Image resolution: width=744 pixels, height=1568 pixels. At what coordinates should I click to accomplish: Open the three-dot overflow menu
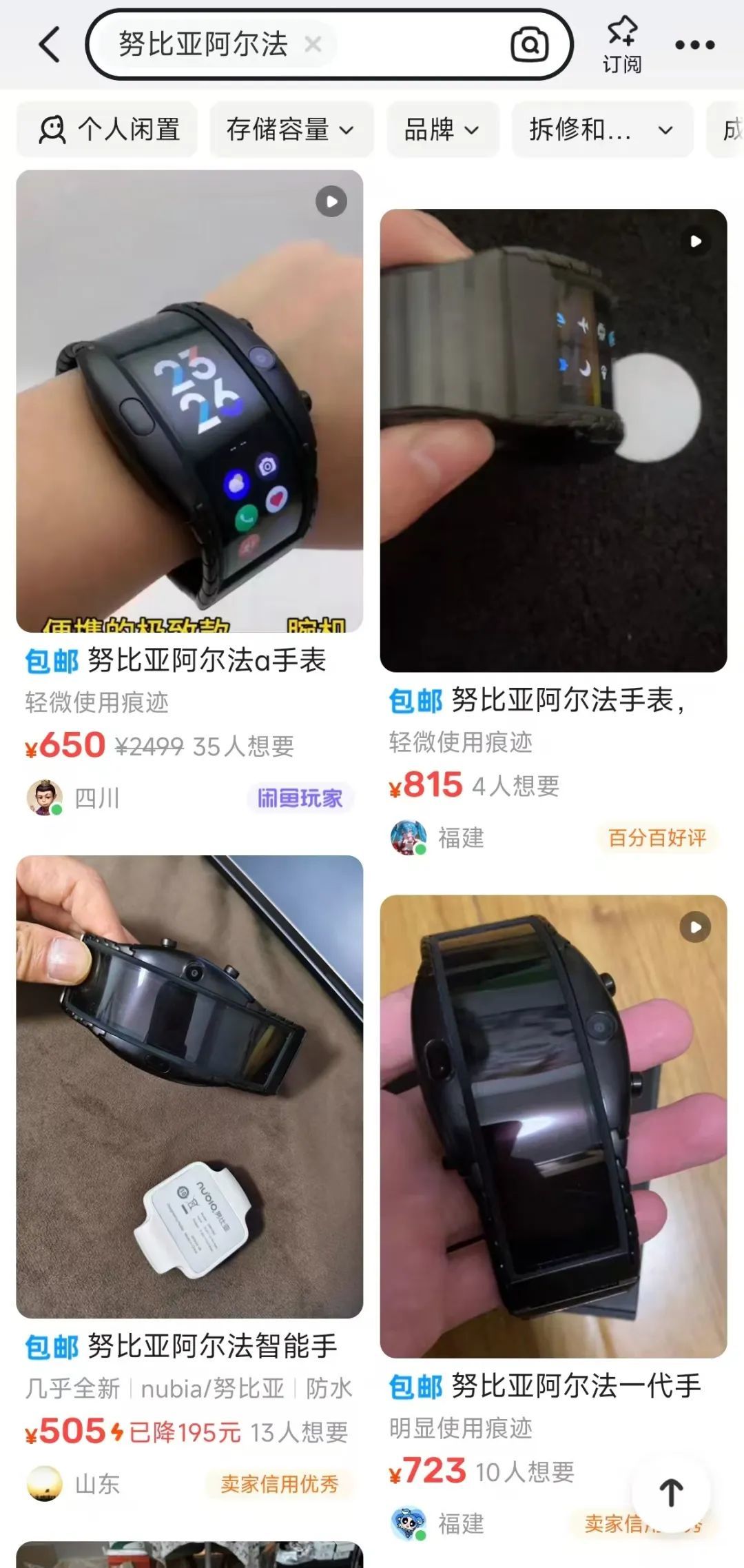pos(694,45)
